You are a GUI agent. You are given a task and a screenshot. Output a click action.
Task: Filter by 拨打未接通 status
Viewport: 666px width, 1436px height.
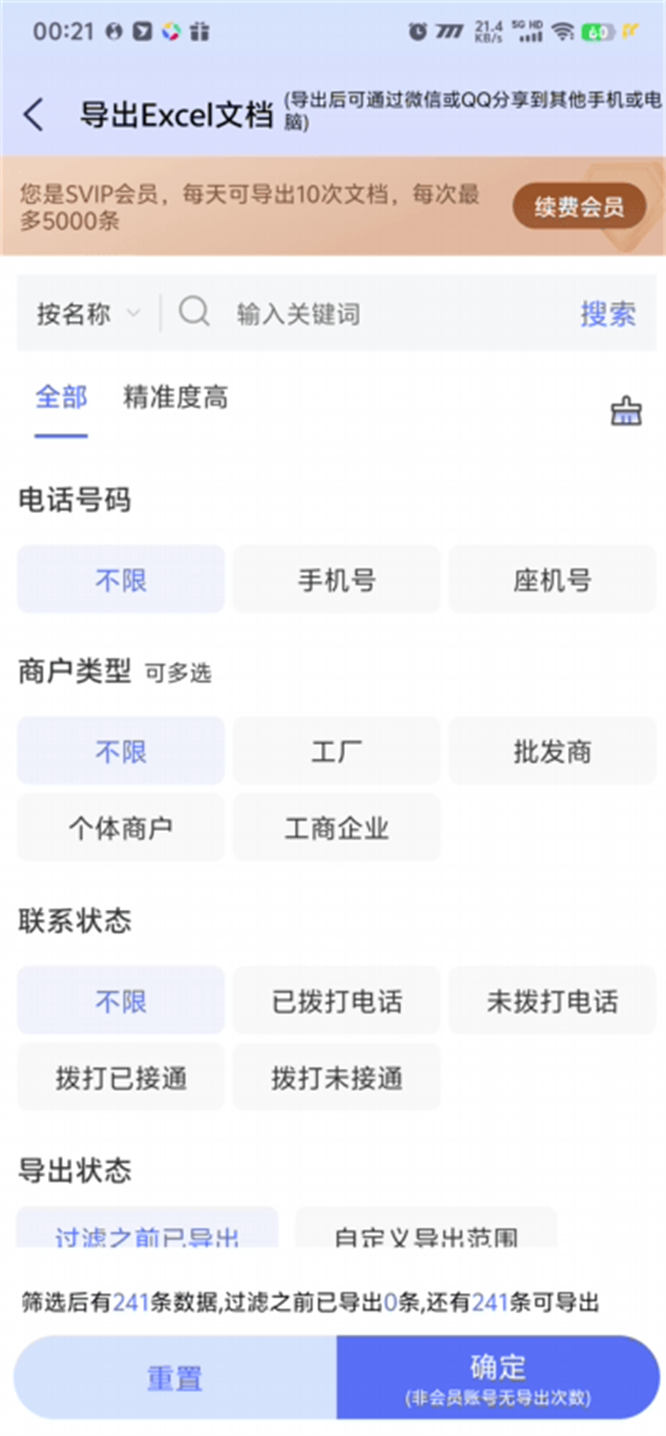pos(336,1078)
